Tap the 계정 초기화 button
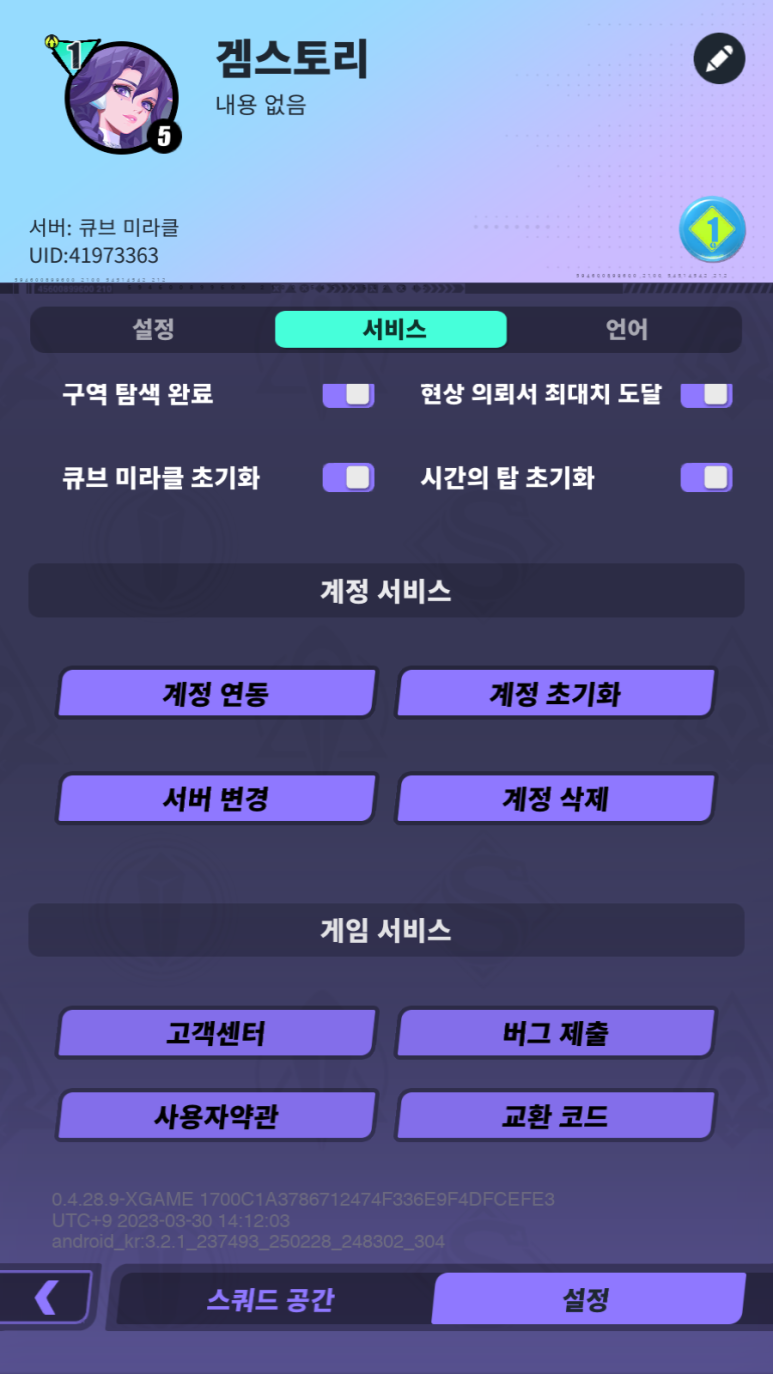The image size is (773, 1374). (x=556, y=694)
